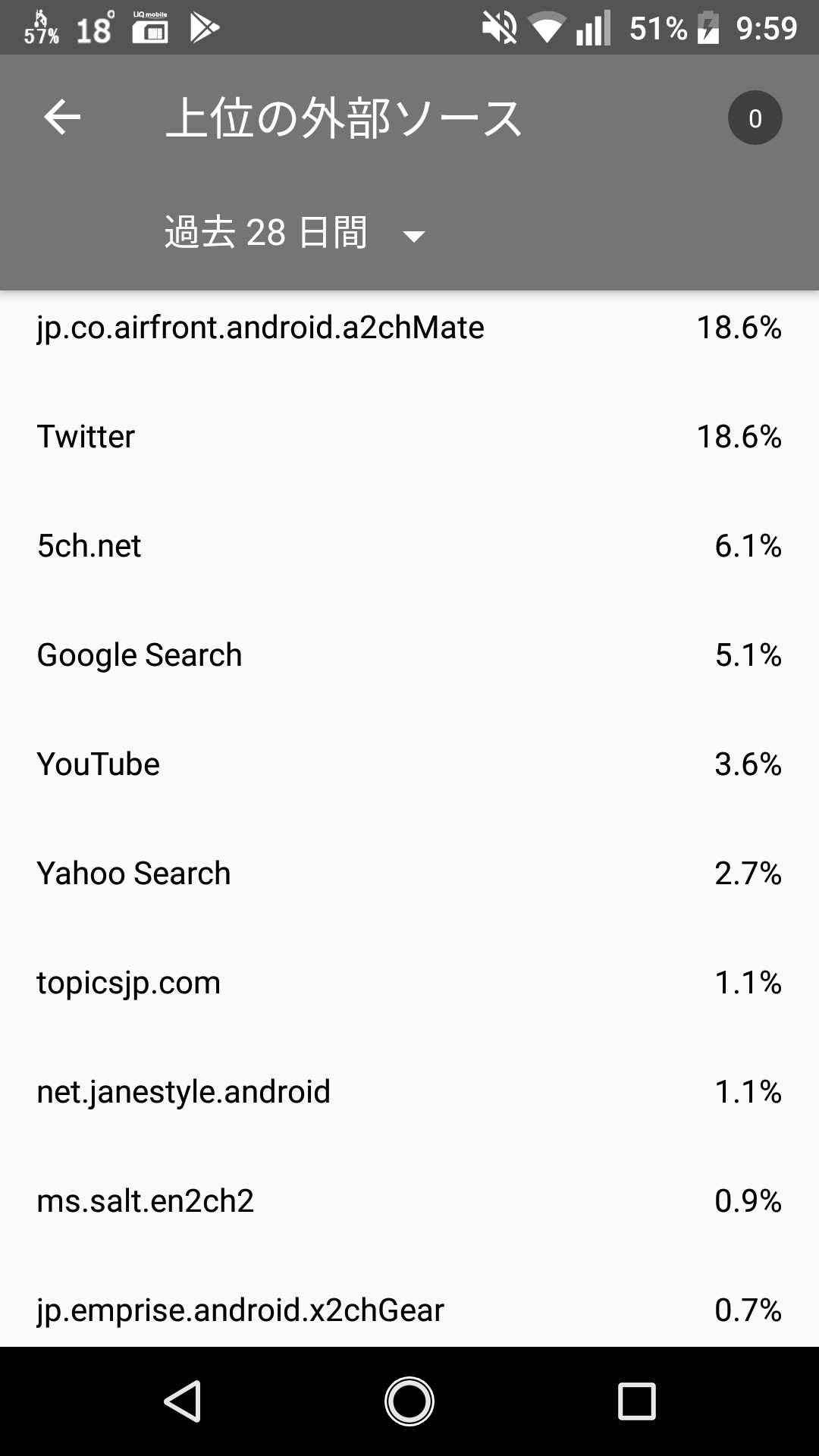819x1456 pixels.
Task: Select the 5ch.net source row
Action: 409,546
